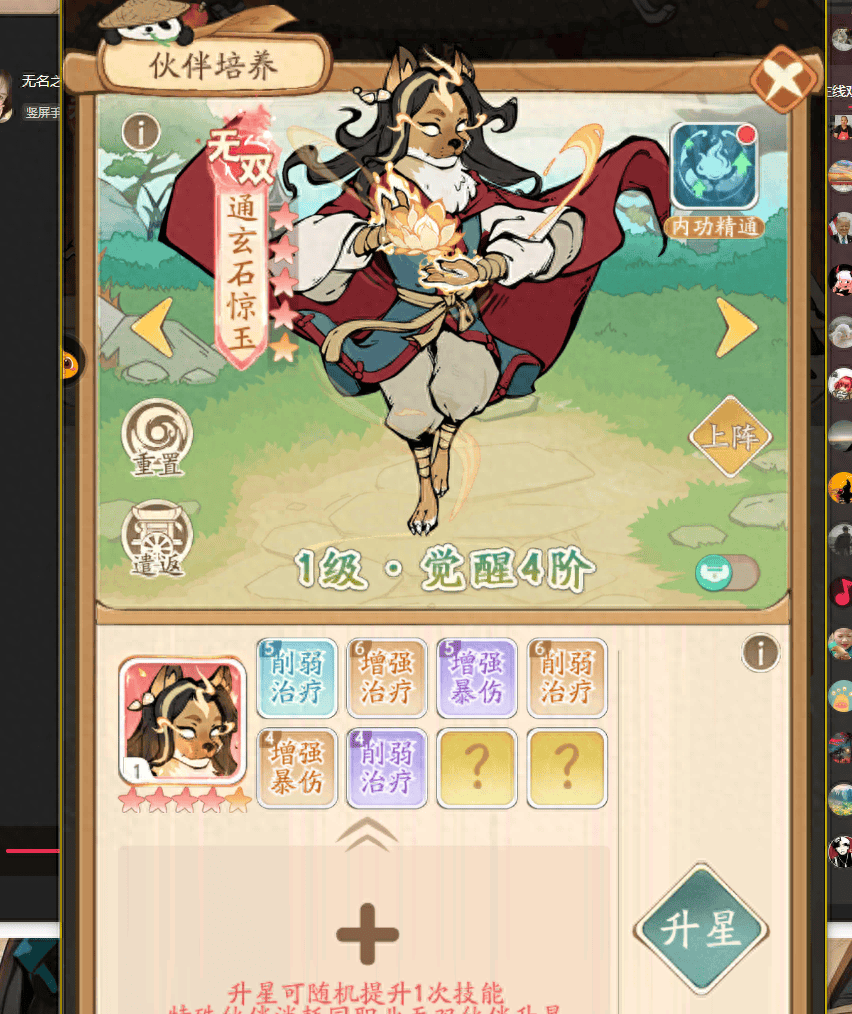View the purple 削弱治疗 level 4 skill
The height and width of the screenshot is (1014, 852).
click(x=387, y=767)
